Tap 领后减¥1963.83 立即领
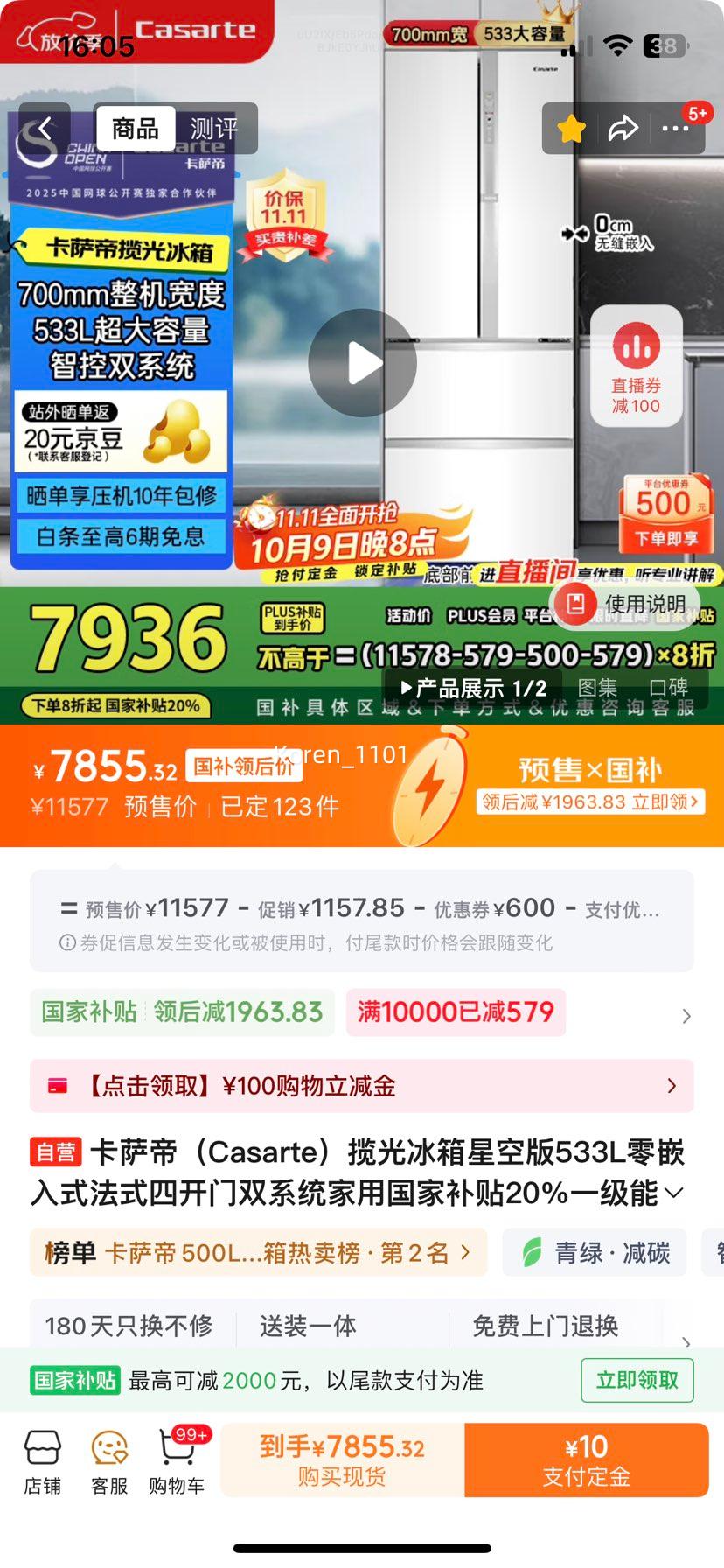The width and height of the screenshot is (724, 1568). pos(591,801)
